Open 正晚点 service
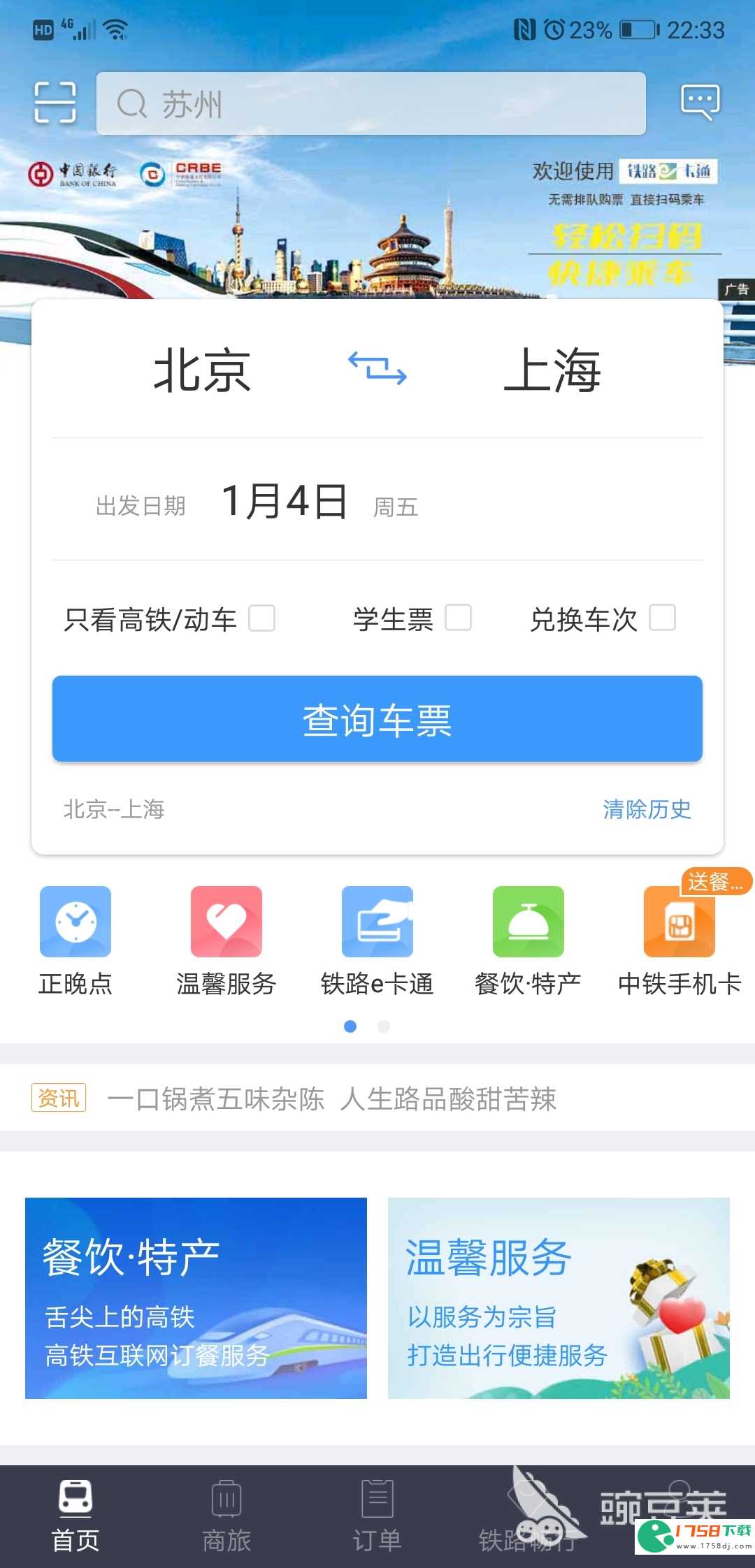755x1568 pixels. point(75,940)
